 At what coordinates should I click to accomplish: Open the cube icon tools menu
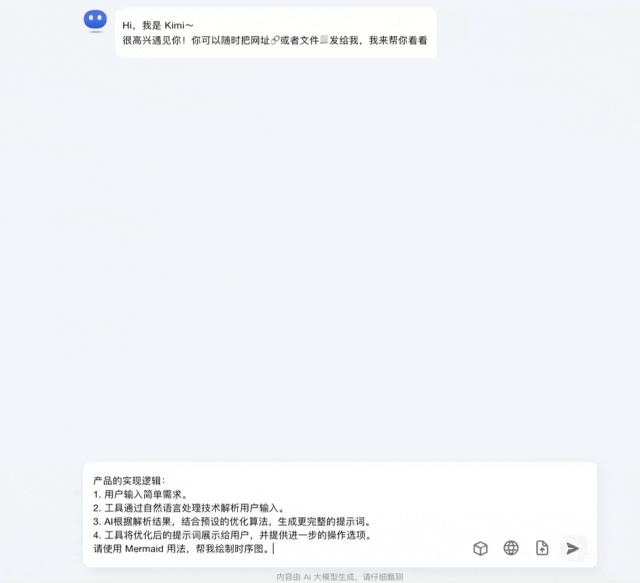tap(480, 548)
